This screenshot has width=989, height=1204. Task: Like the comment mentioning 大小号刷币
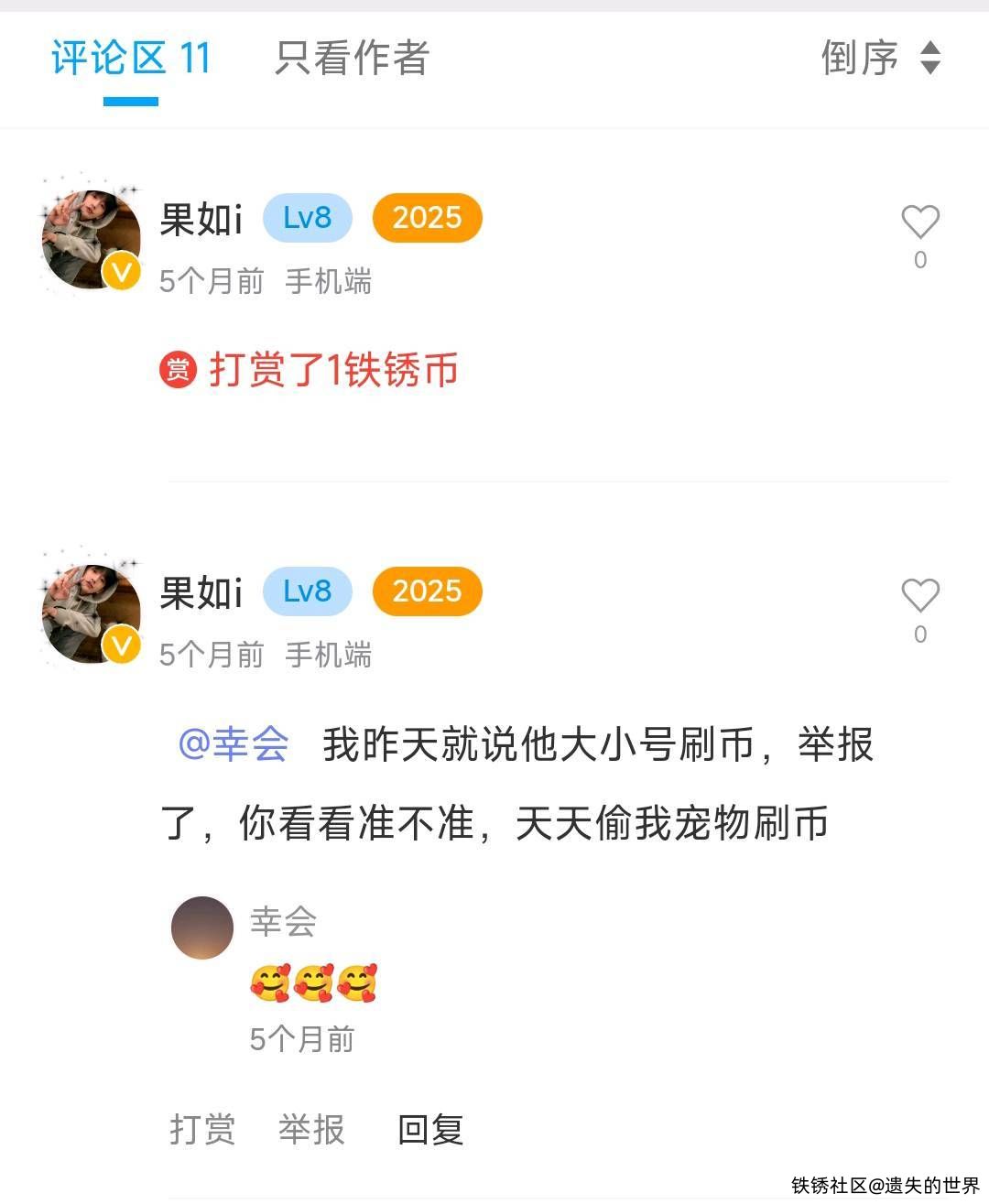pos(919,596)
